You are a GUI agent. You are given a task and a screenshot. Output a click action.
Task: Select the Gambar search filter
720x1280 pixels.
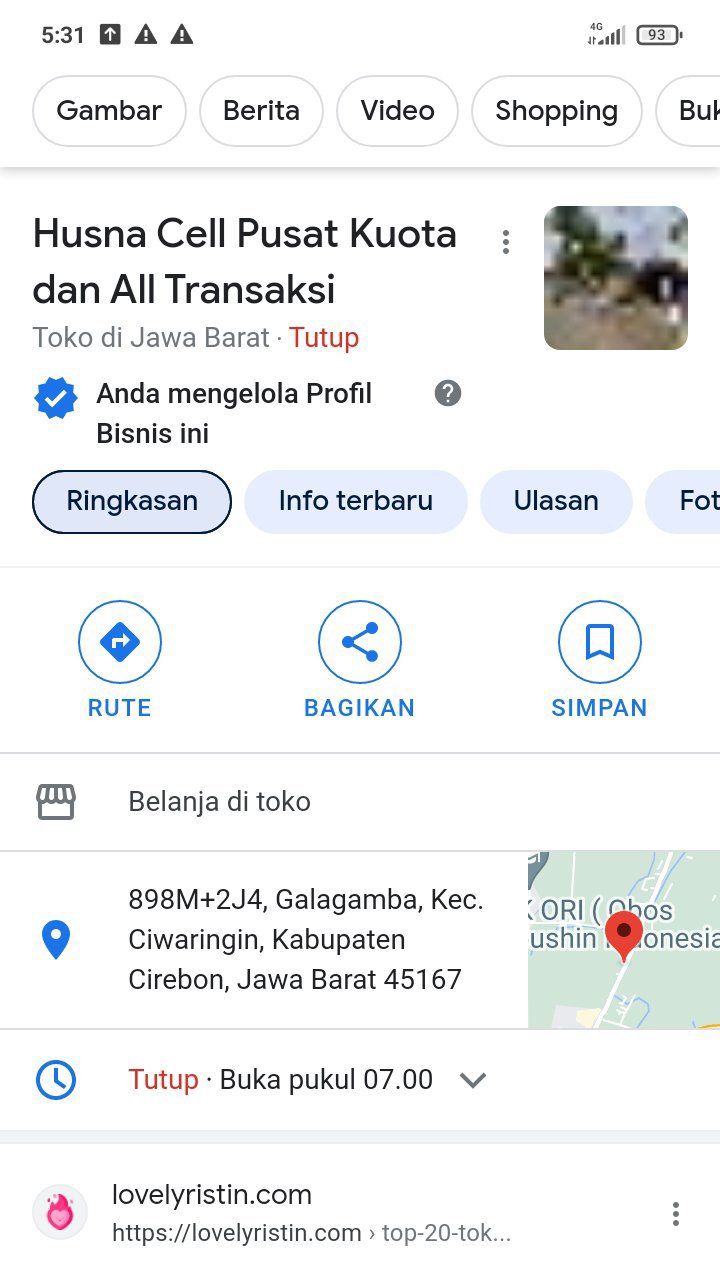[109, 111]
